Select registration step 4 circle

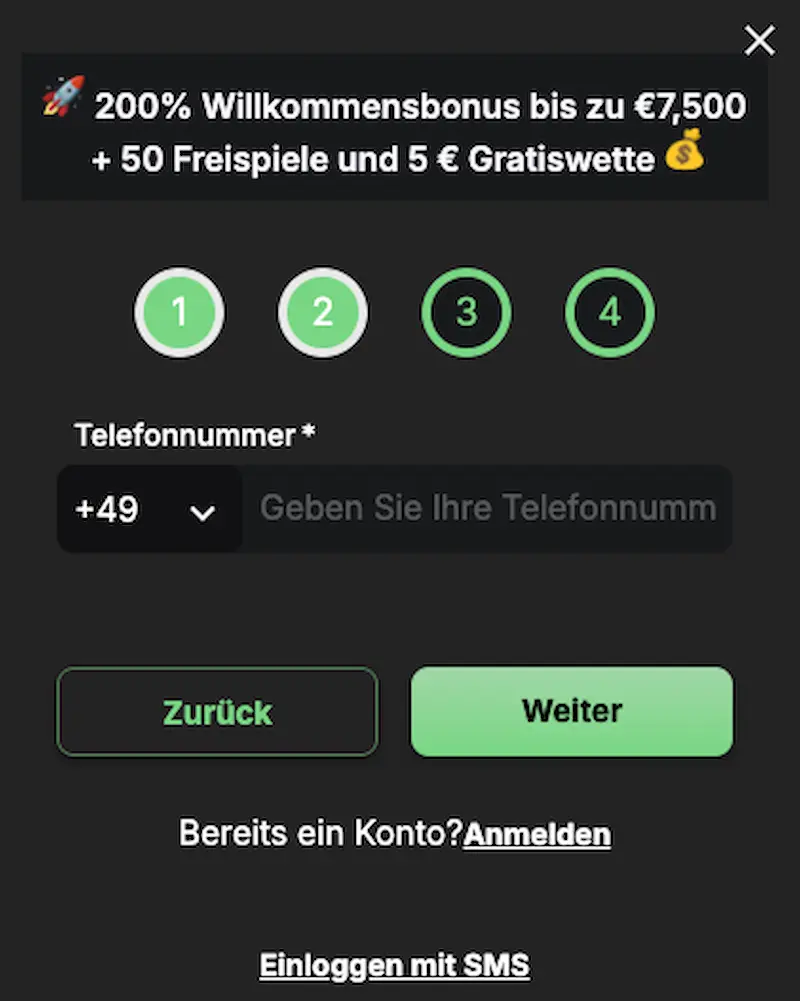coord(609,312)
